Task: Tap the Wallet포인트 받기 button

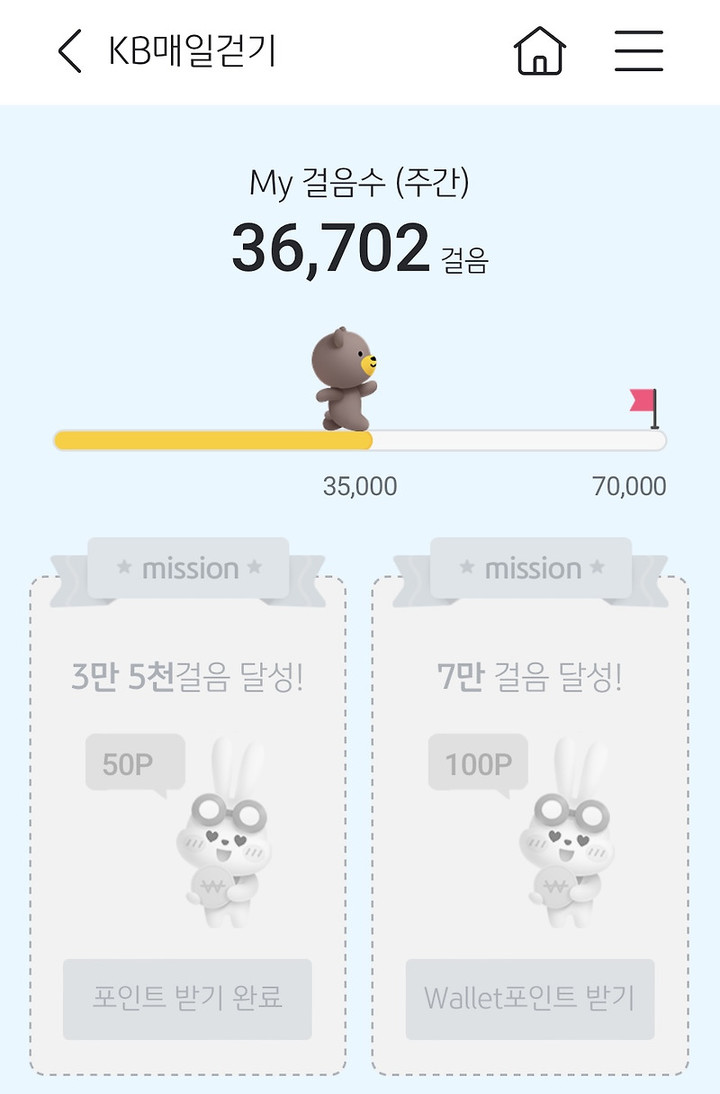Action: [x=529, y=998]
